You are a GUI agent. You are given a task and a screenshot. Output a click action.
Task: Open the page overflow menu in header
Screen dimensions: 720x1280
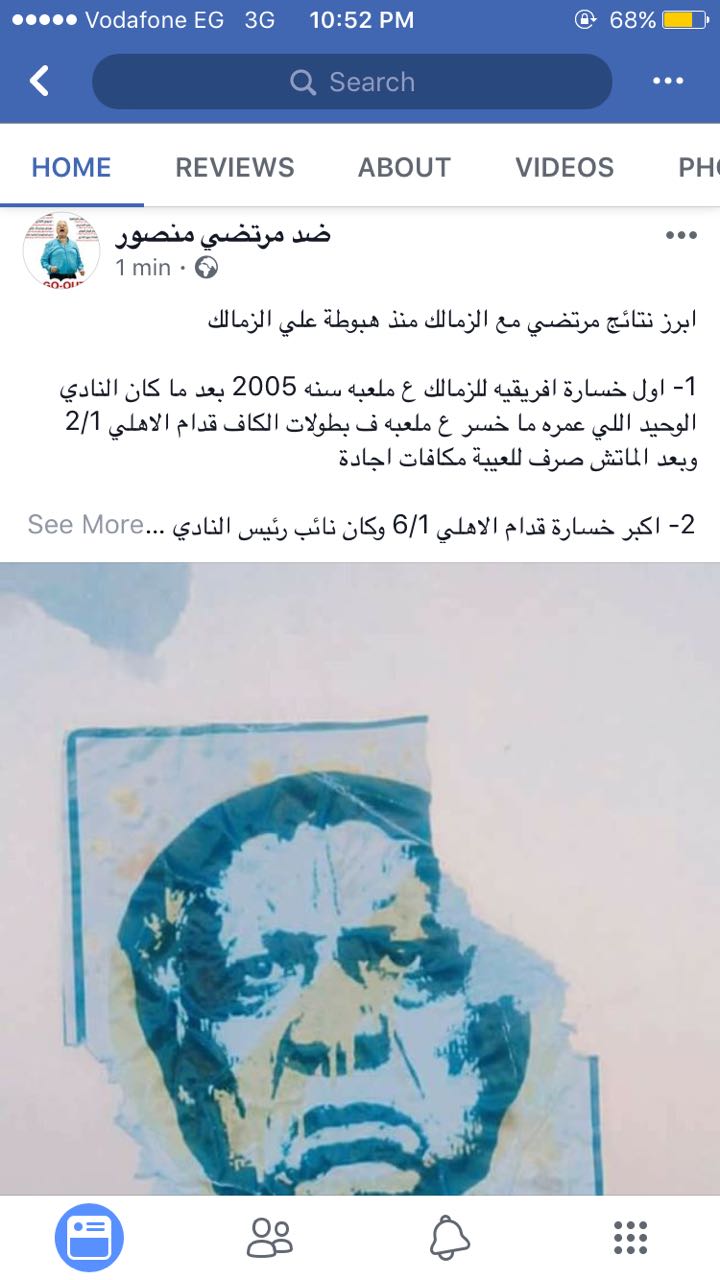point(668,82)
